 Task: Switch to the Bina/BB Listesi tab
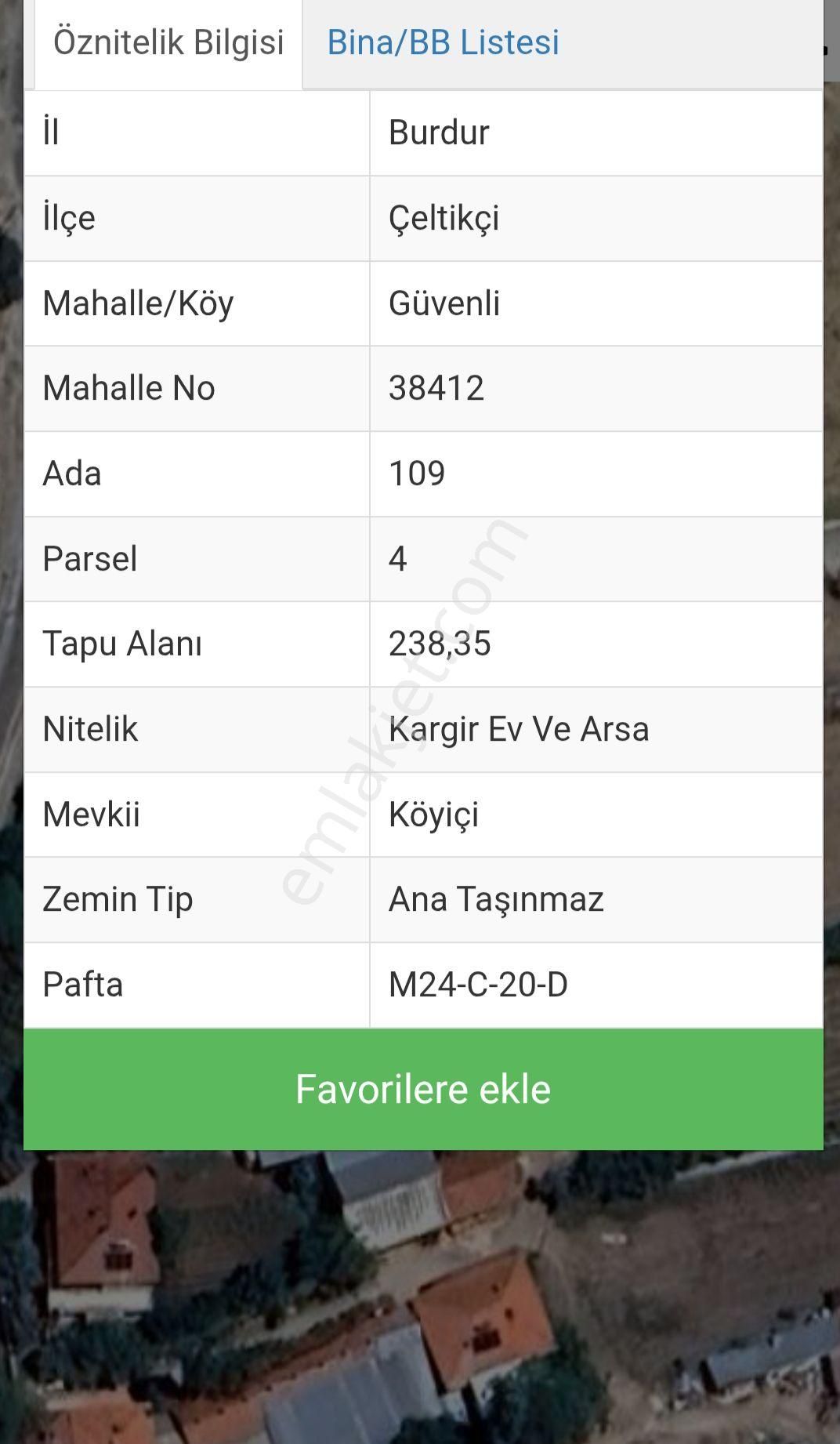[442, 43]
